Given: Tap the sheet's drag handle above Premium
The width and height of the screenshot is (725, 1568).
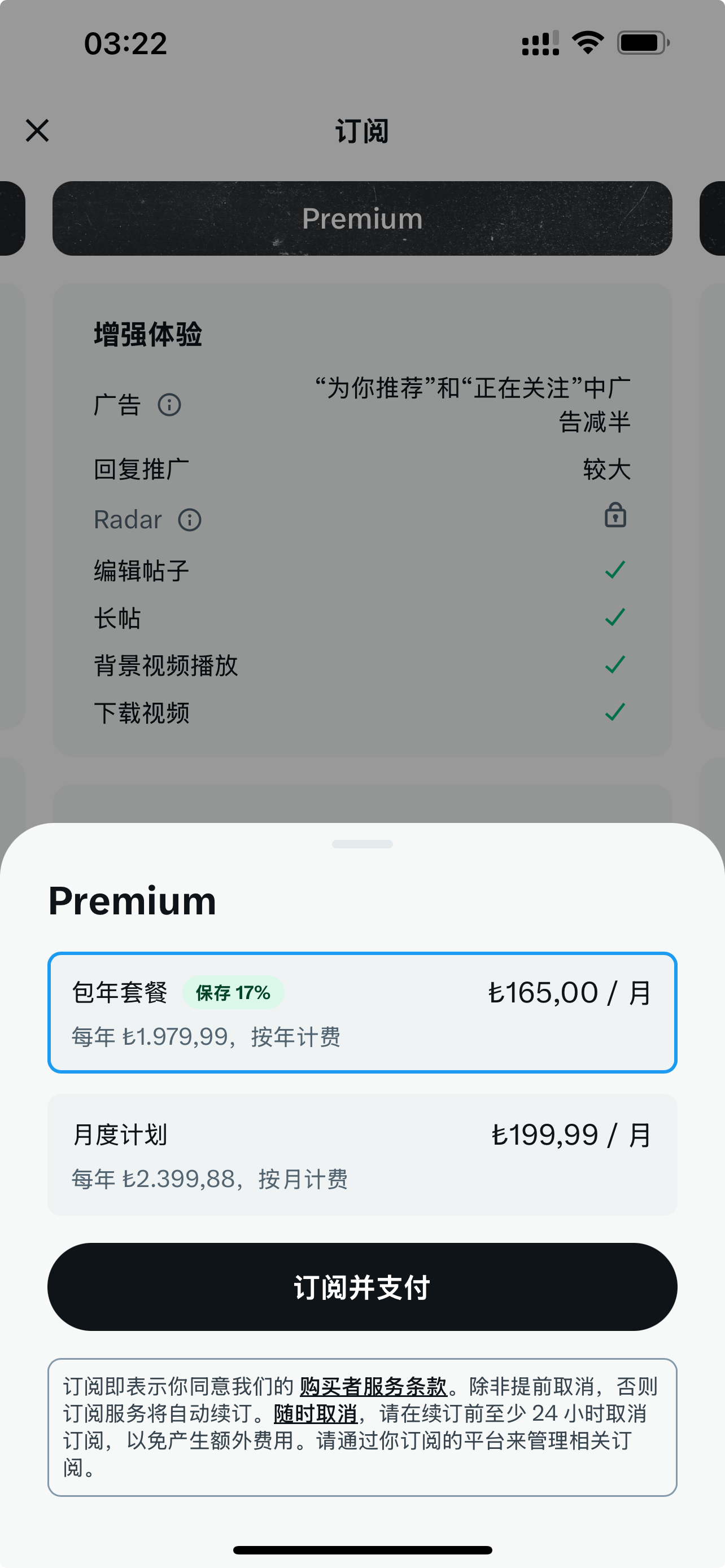Looking at the screenshot, I should click(362, 844).
